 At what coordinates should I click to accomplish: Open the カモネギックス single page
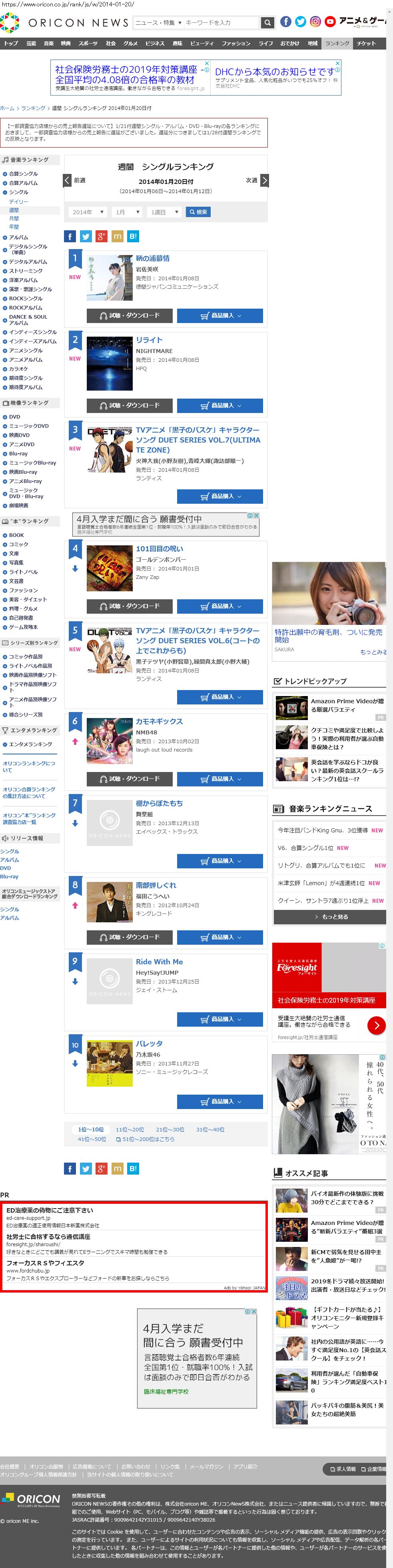(160, 721)
